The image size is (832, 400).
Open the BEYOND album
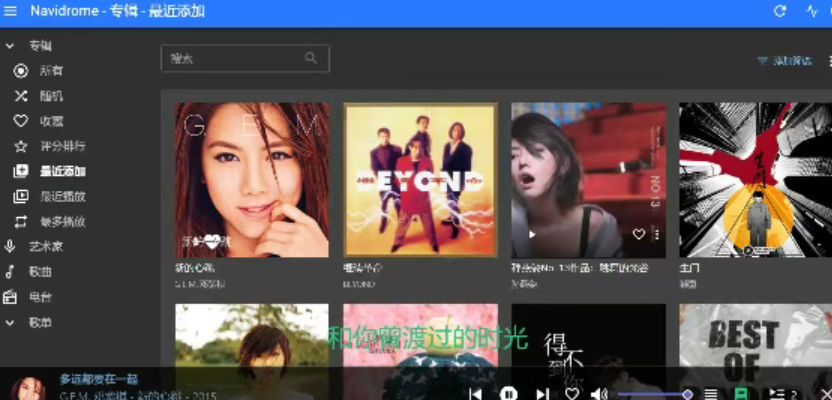(420, 180)
